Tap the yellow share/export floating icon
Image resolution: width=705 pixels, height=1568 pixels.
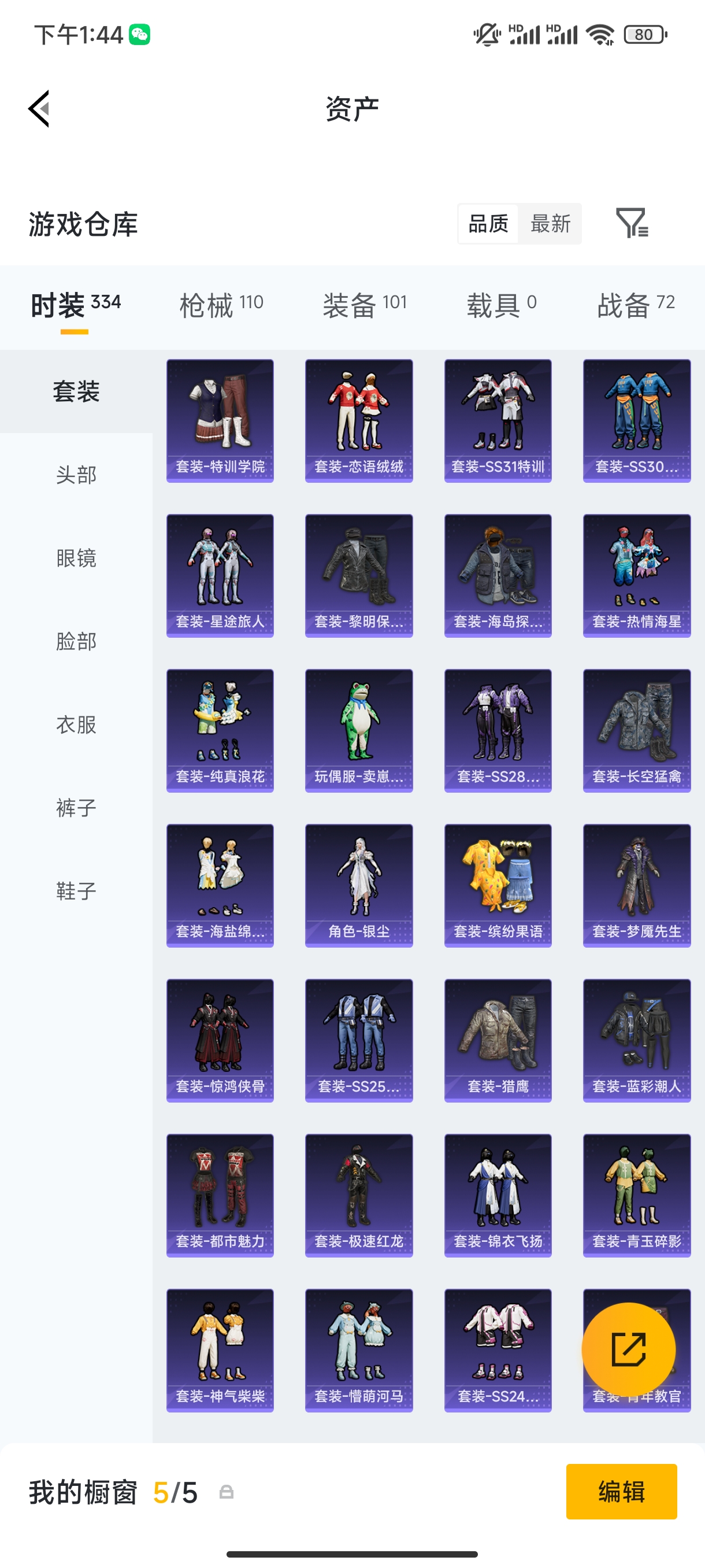629,1349
